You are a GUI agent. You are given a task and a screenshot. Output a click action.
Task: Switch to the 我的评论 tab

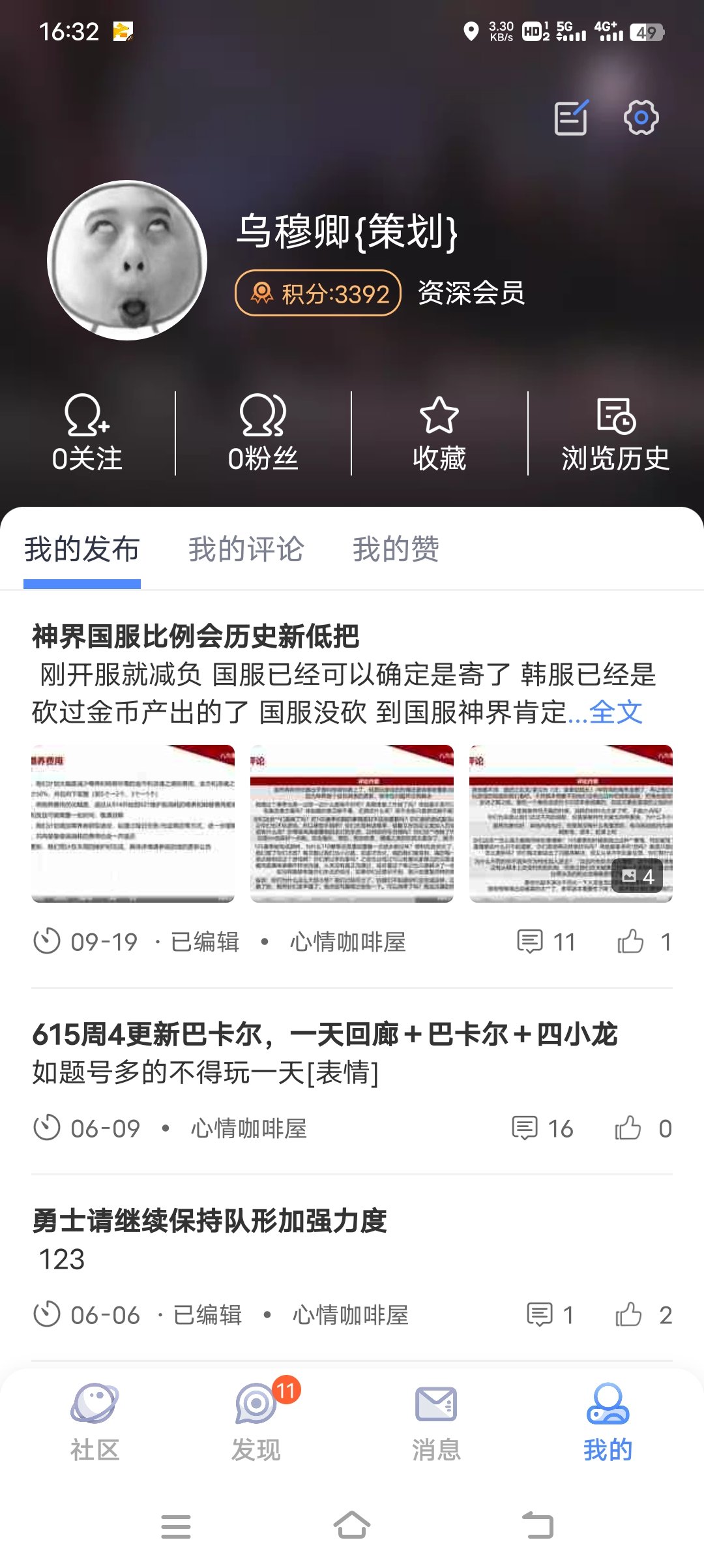point(246,549)
